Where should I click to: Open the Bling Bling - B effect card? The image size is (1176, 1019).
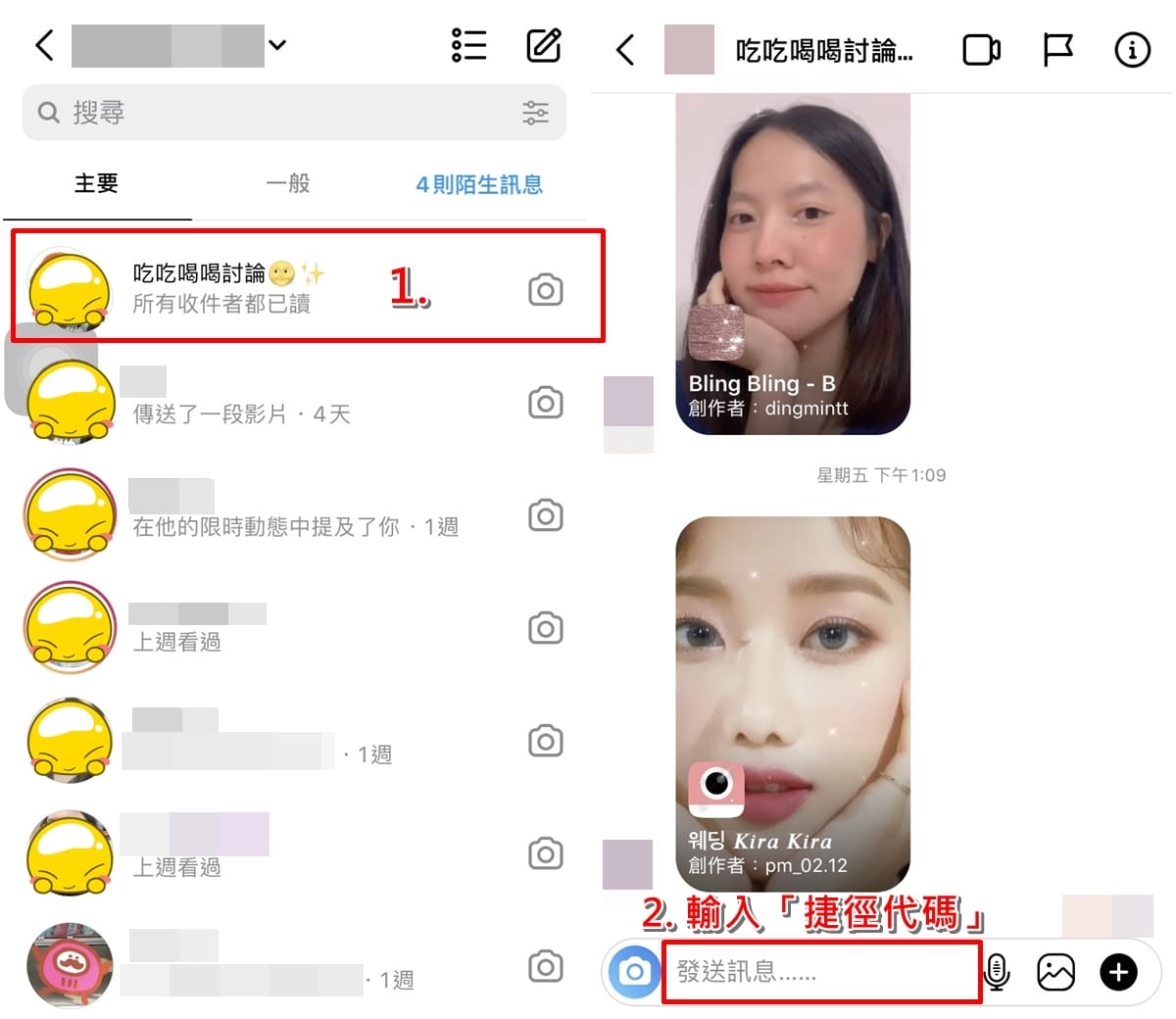793,264
